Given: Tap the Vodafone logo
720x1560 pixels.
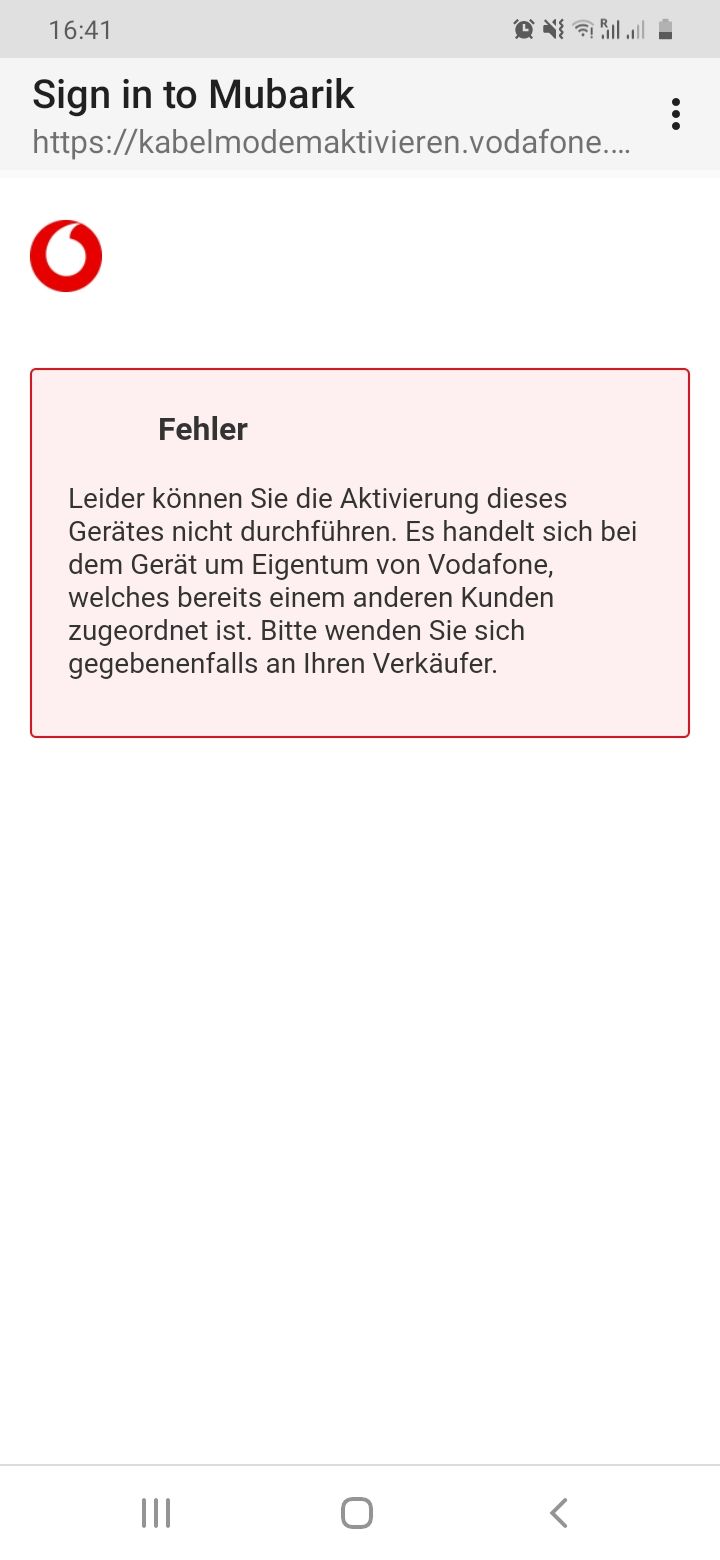Looking at the screenshot, I should point(66,256).
